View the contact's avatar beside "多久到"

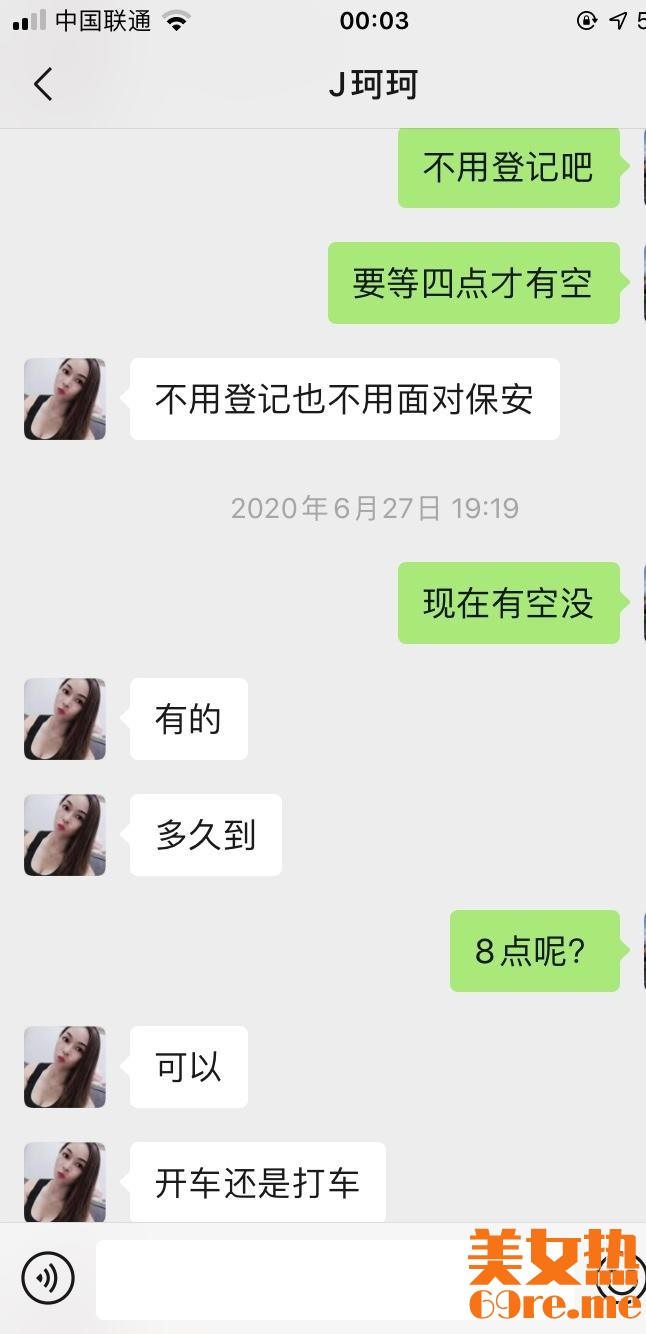[x=65, y=835]
